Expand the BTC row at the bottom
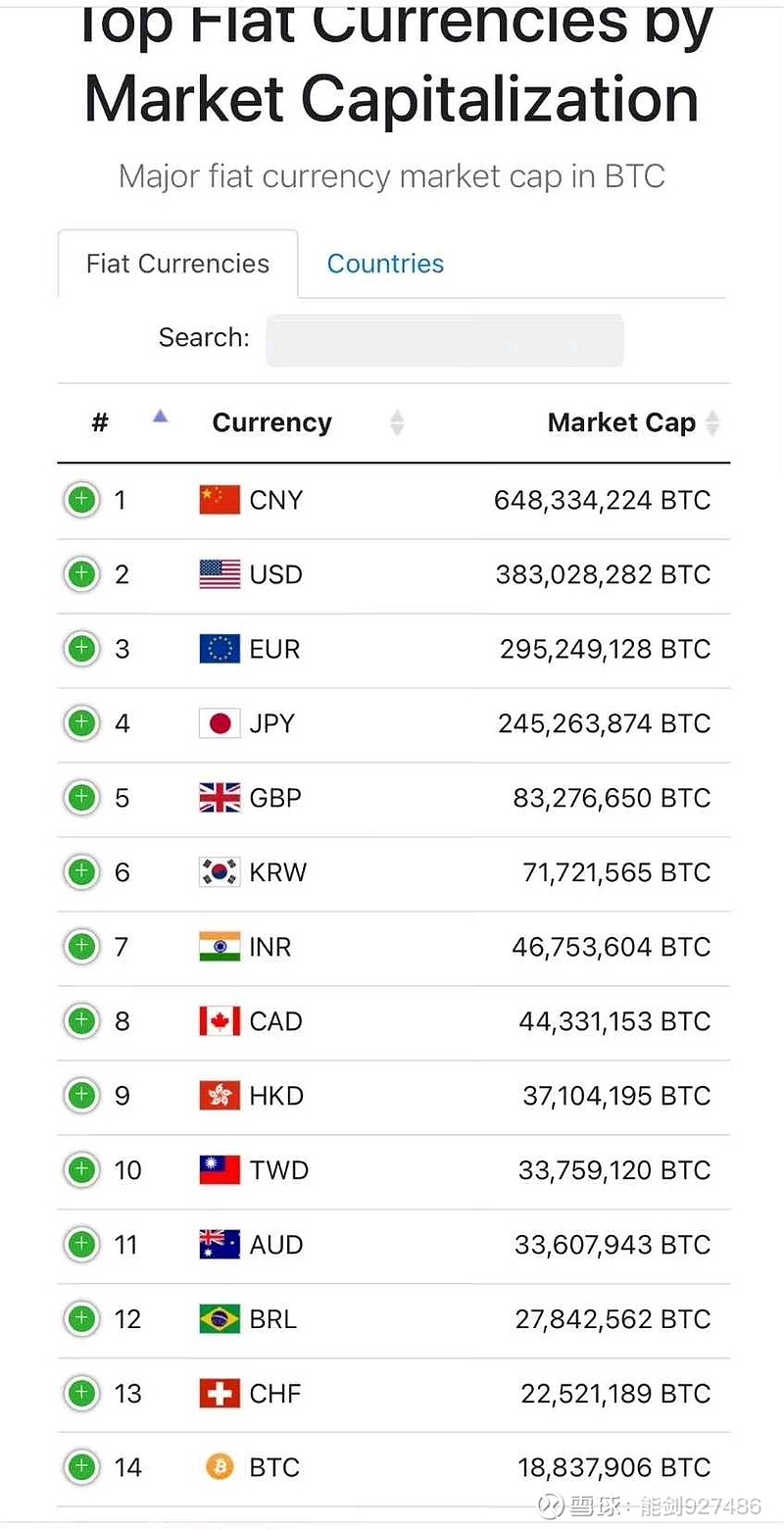This screenshot has width=784, height=1530. [81, 1467]
